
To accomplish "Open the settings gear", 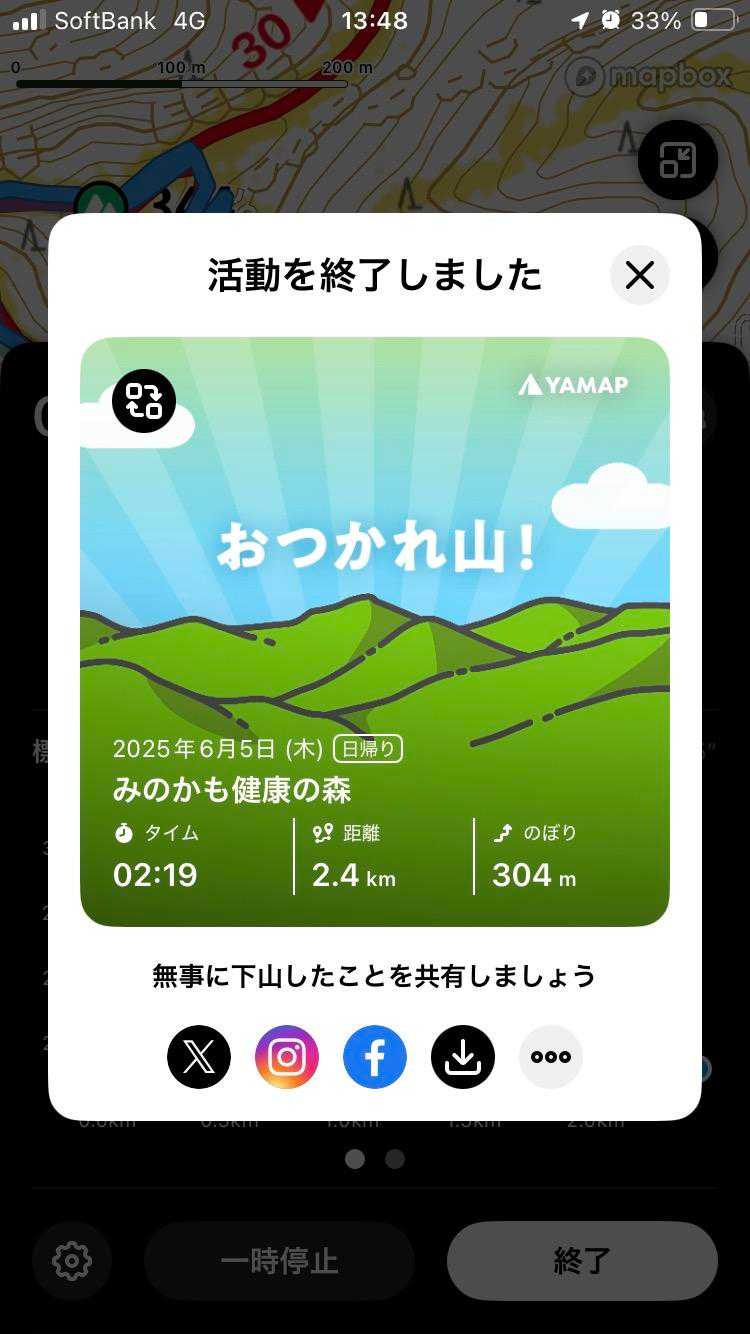I will 72,1261.
